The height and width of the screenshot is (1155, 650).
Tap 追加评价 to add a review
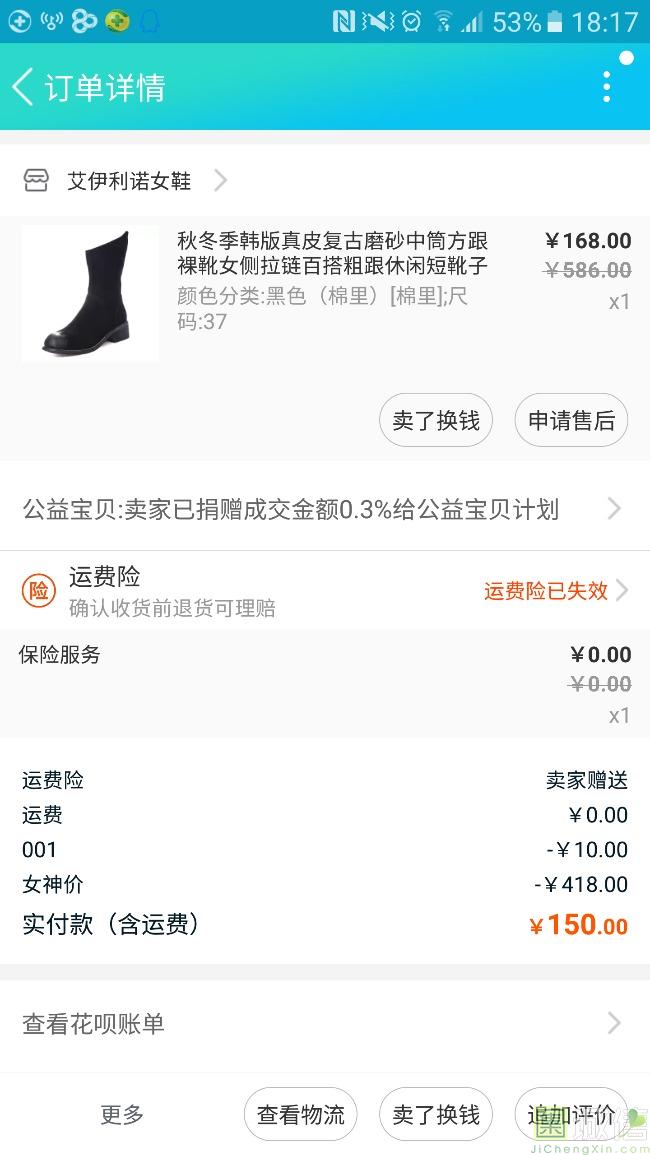tap(571, 1114)
